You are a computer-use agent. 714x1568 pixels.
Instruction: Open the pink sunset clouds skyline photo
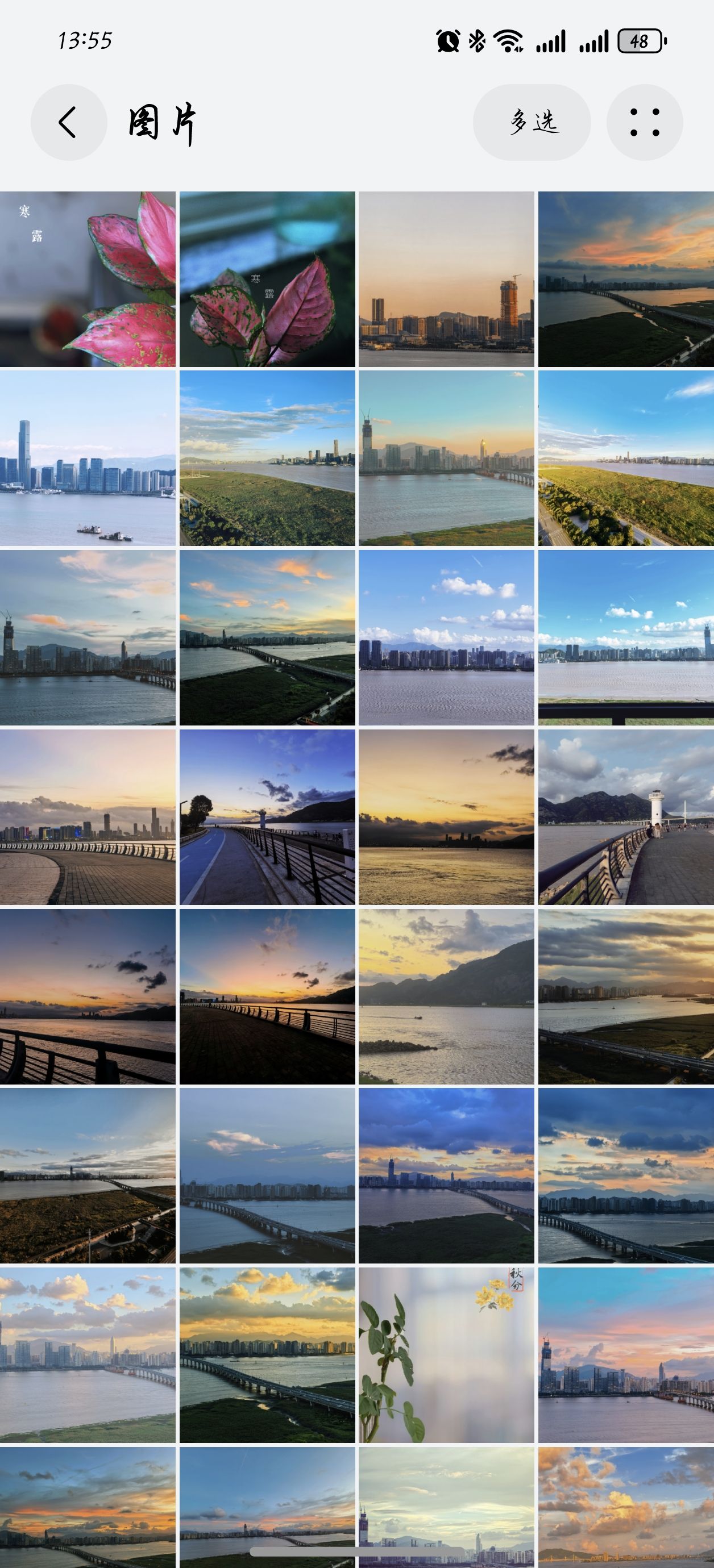626,1355
